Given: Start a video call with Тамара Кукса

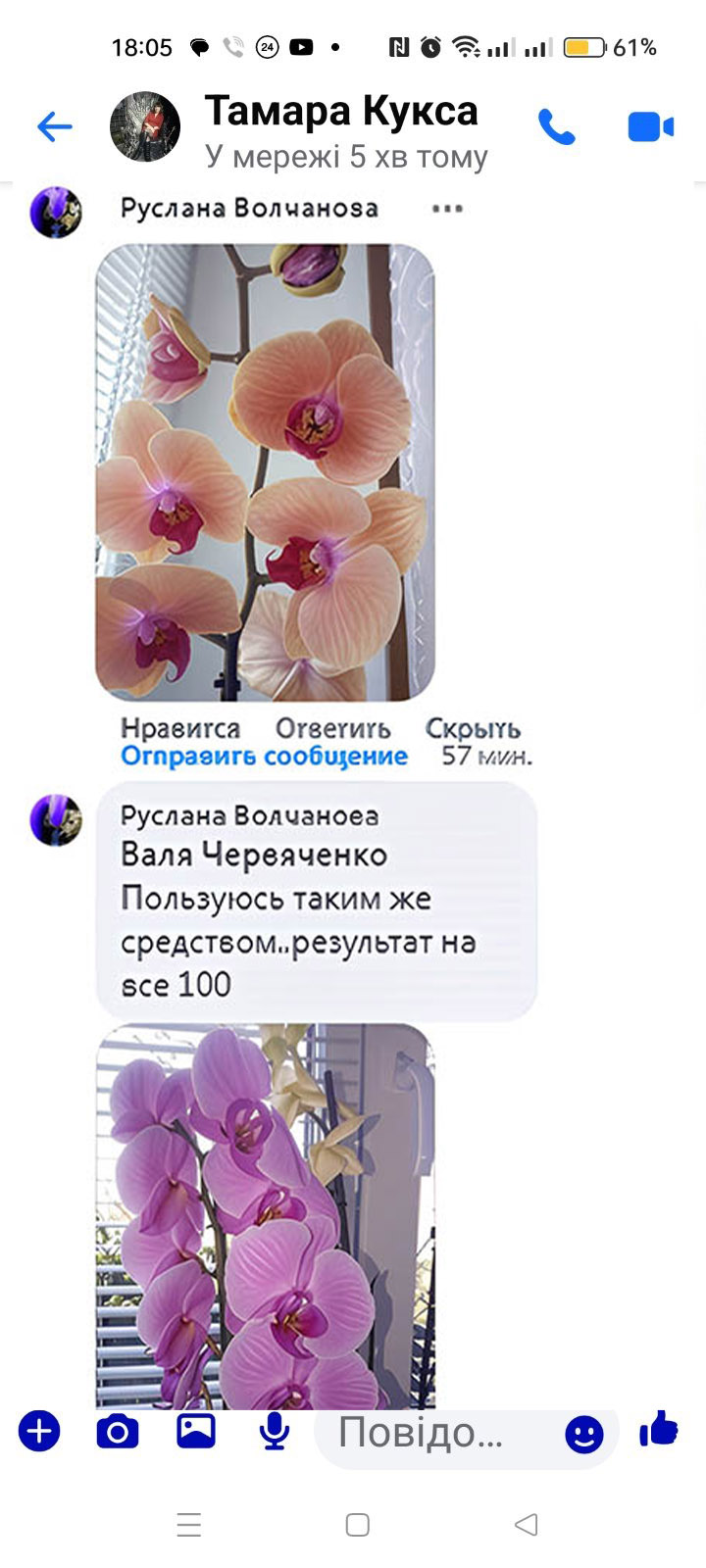Looking at the screenshot, I should coord(650,127).
